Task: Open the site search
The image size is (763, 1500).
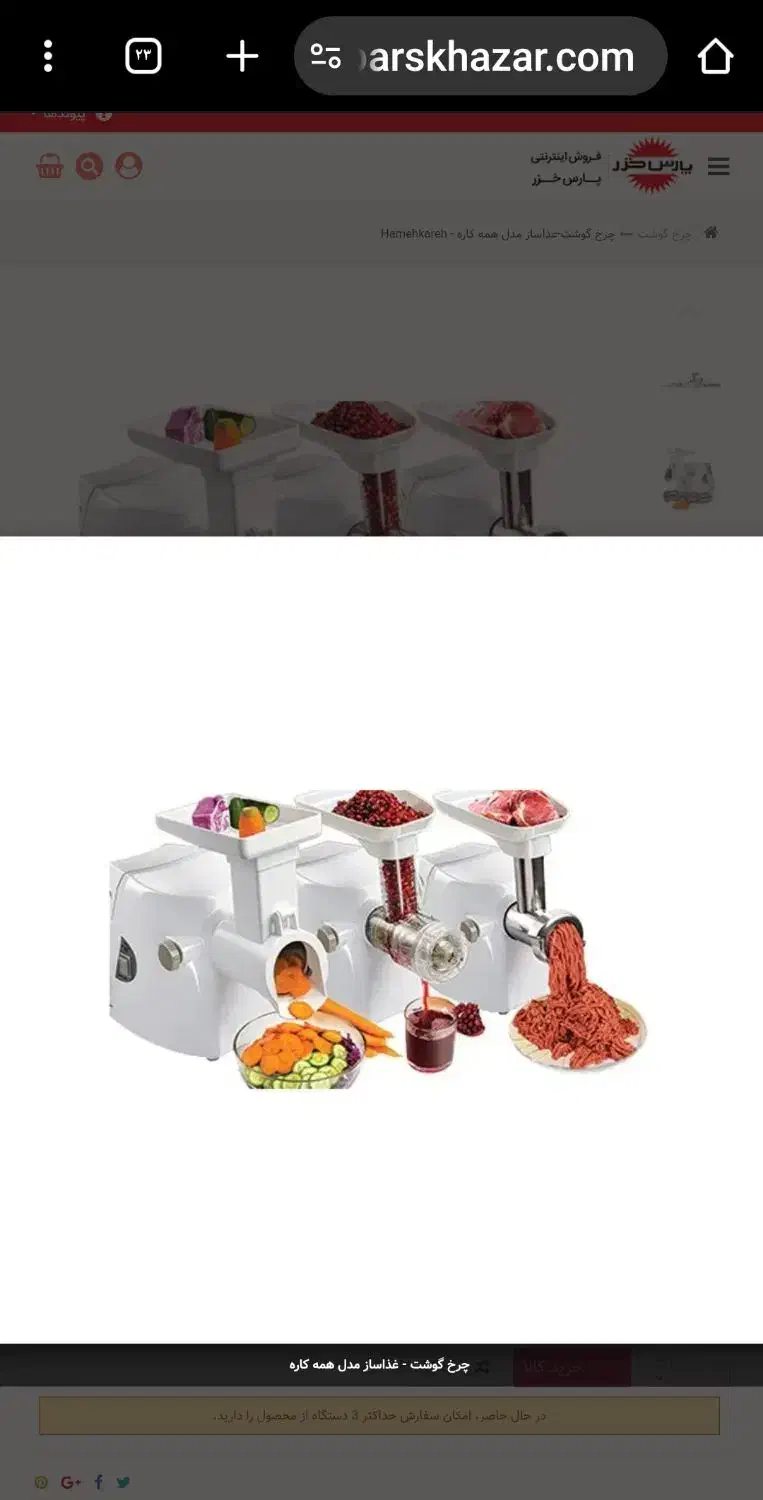Action: 89,166
